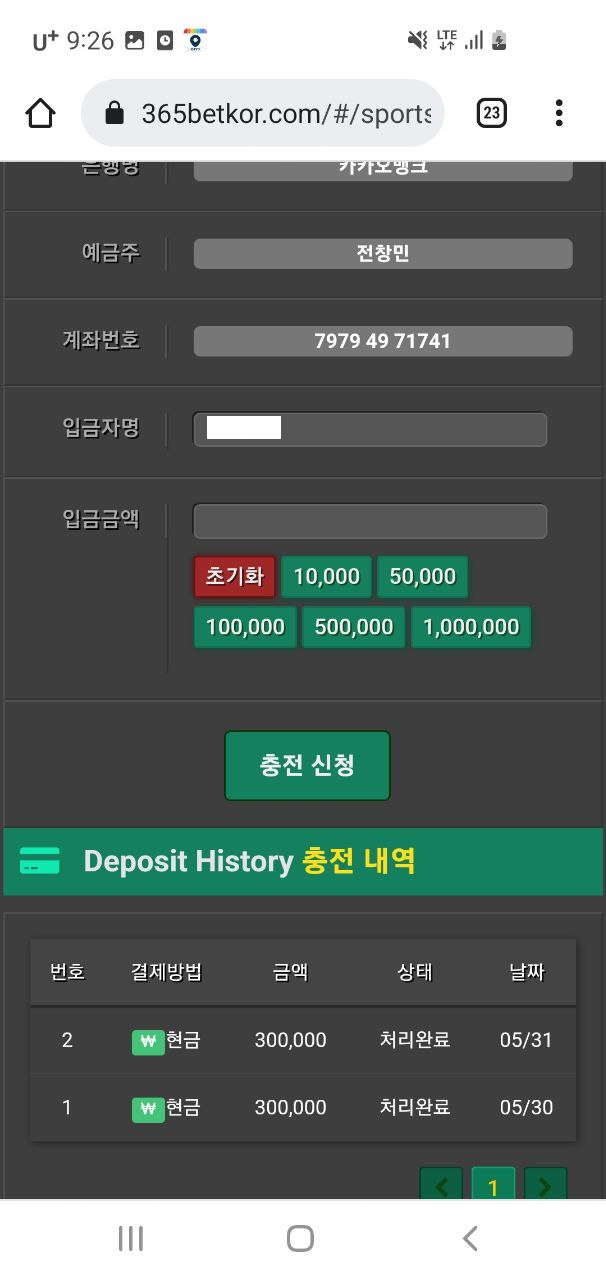Add 1,000,000 to the deposit amount
The width and height of the screenshot is (606, 1280).
[x=471, y=628]
